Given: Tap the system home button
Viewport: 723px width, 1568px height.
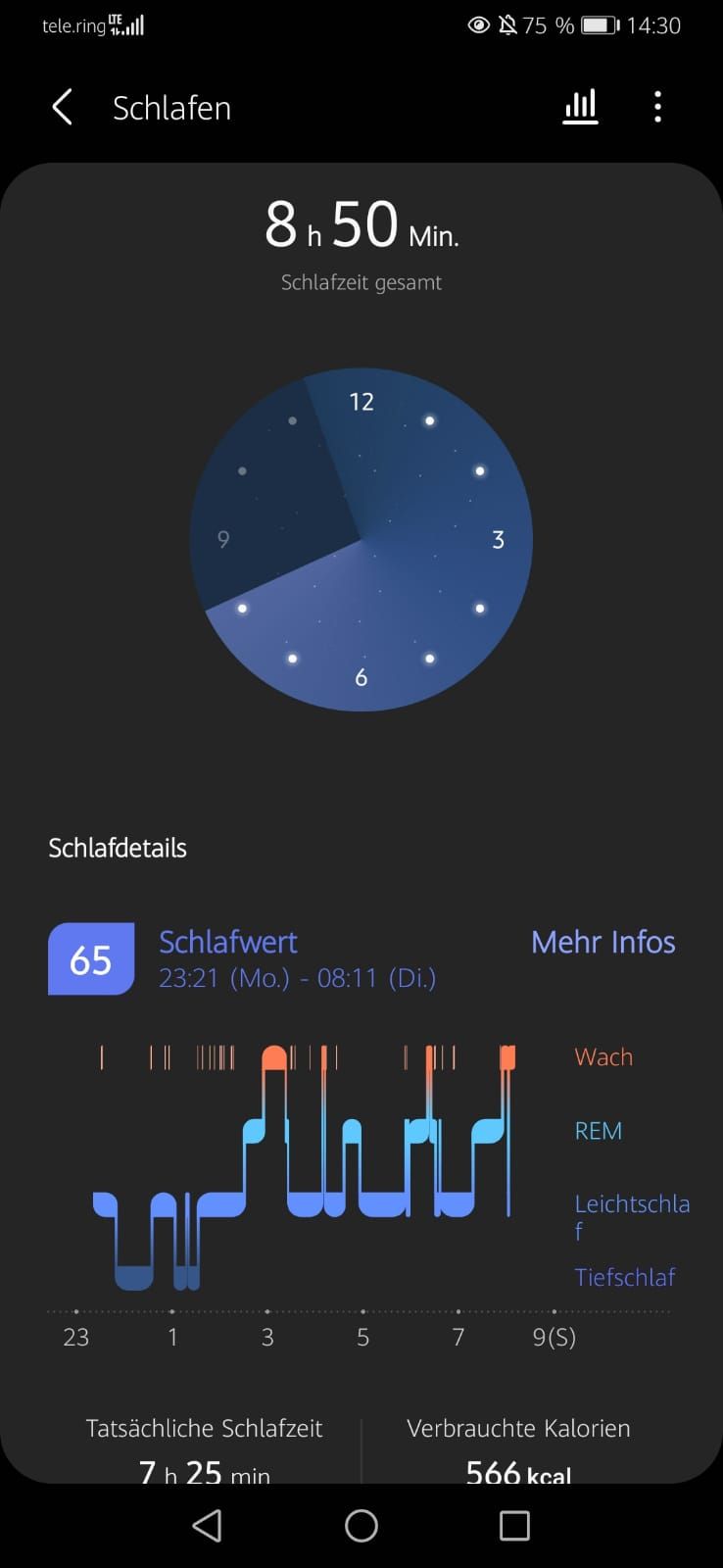Looking at the screenshot, I should (x=361, y=1525).
